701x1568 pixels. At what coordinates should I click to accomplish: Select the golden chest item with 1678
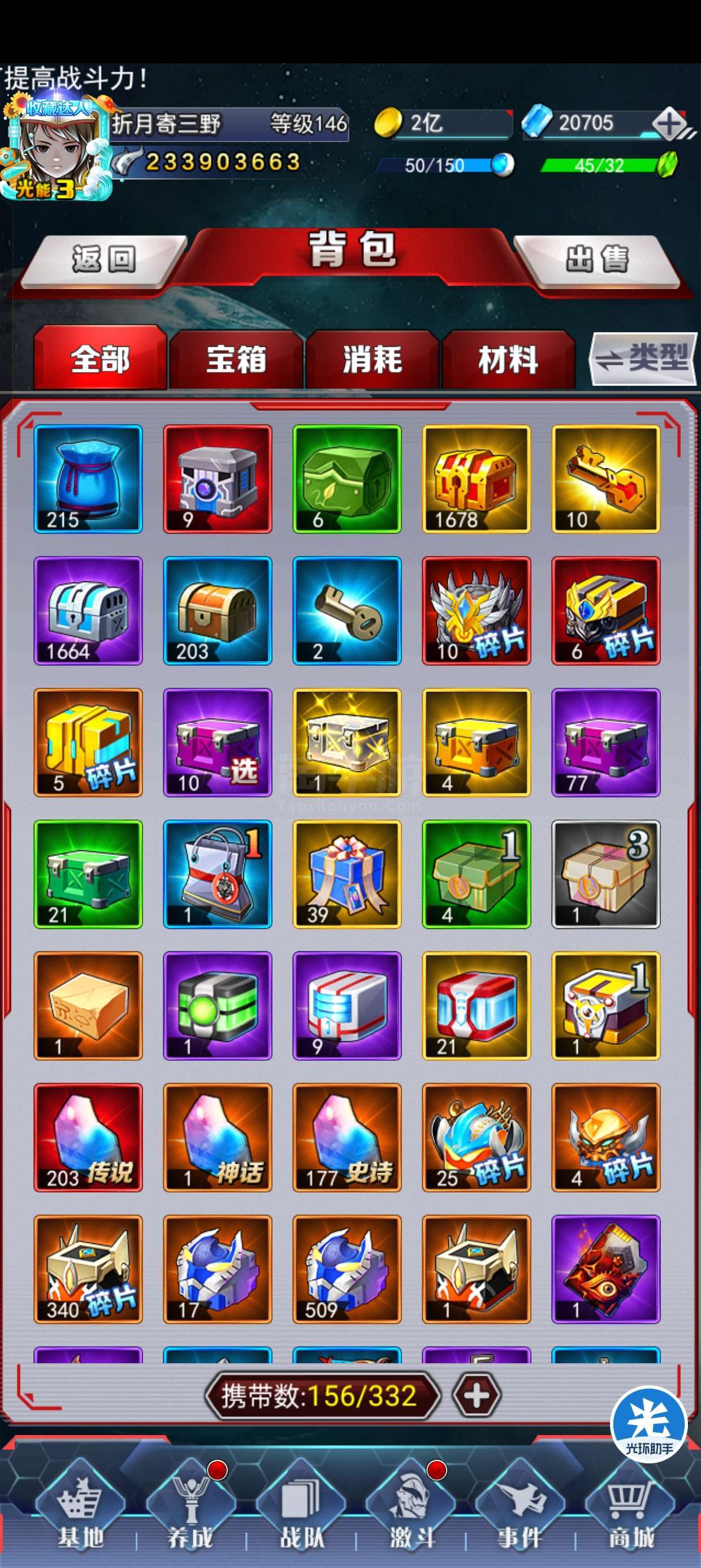coord(477,479)
